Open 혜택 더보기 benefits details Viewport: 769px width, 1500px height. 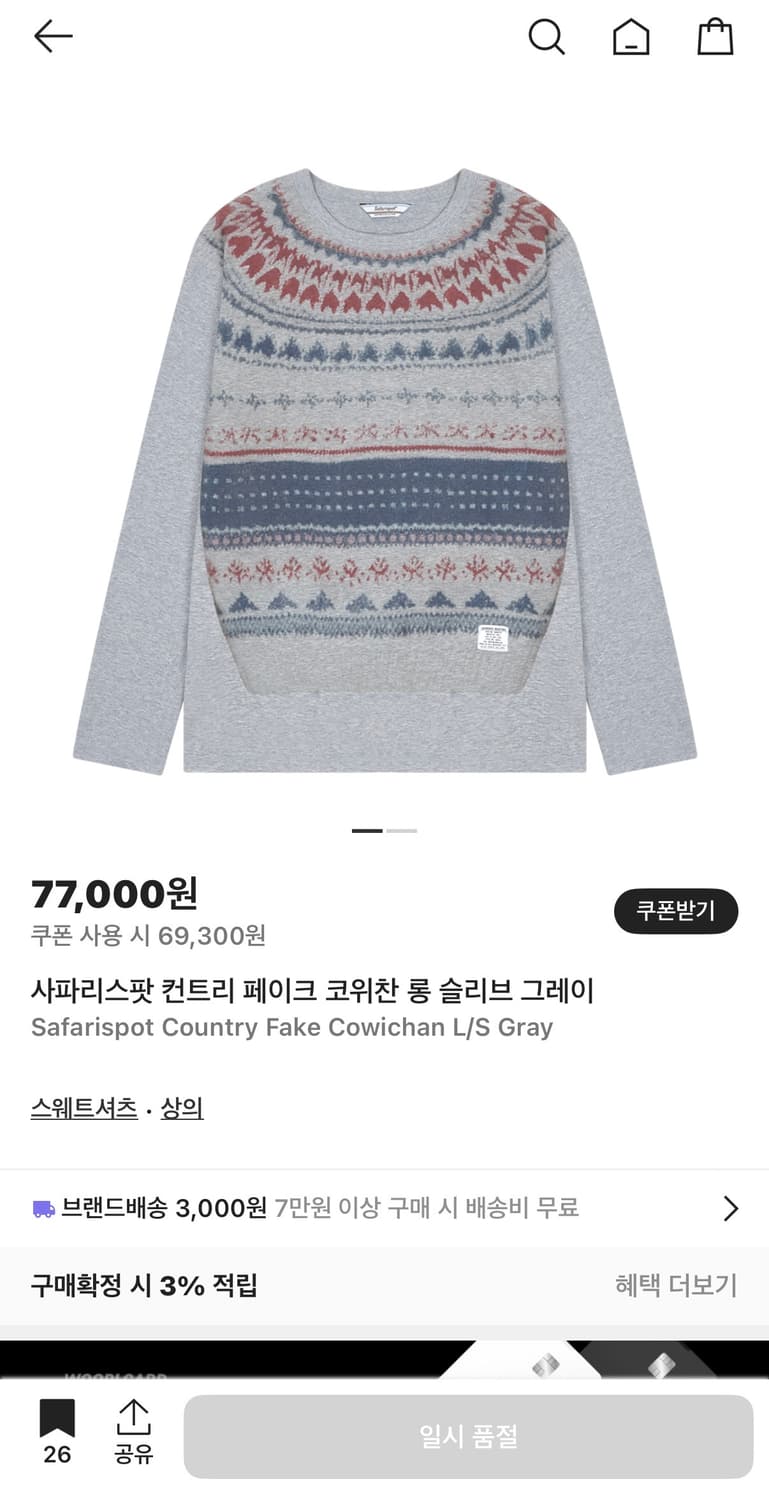675,1285
